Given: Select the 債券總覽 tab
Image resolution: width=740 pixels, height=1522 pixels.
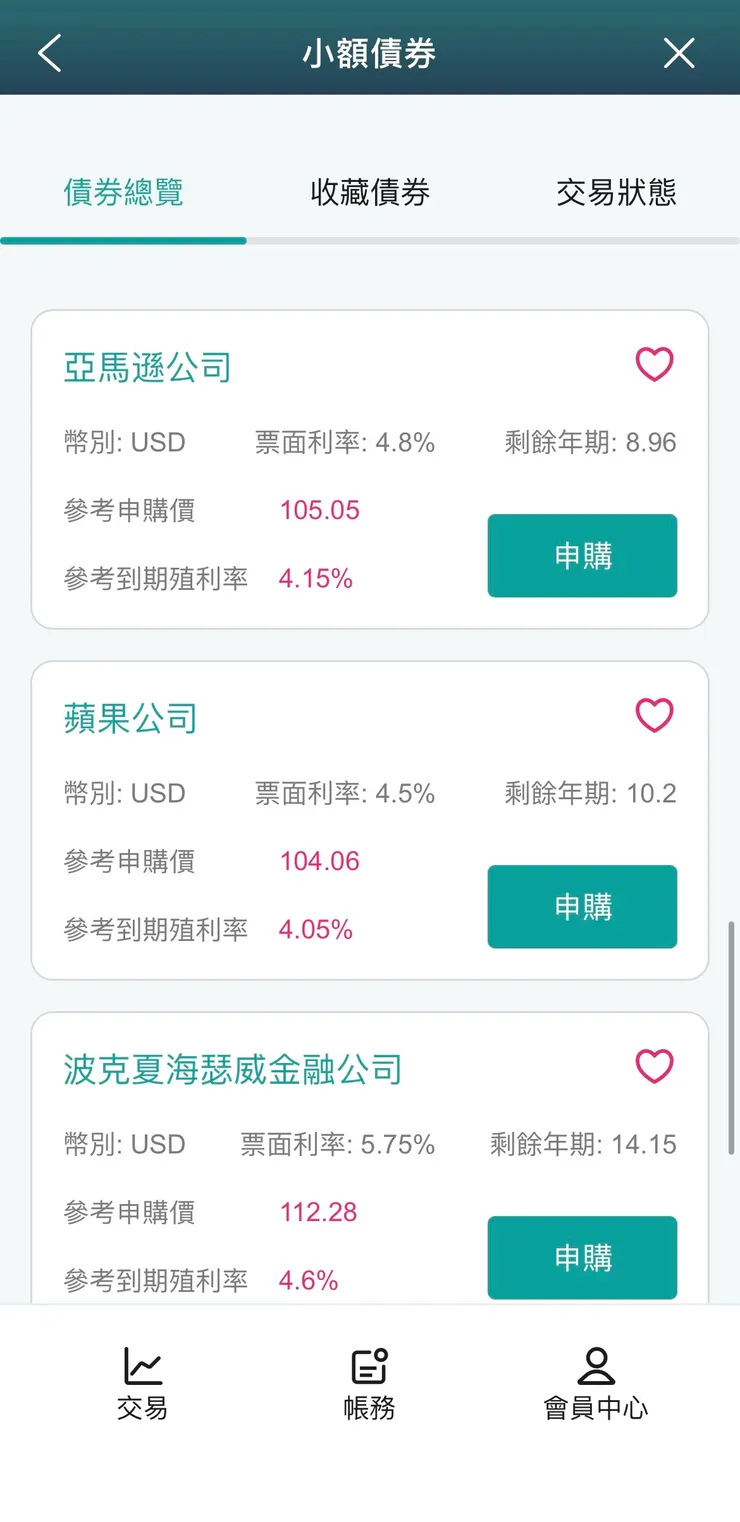Looking at the screenshot, I should pyautogui.click(x=123, y=194).
